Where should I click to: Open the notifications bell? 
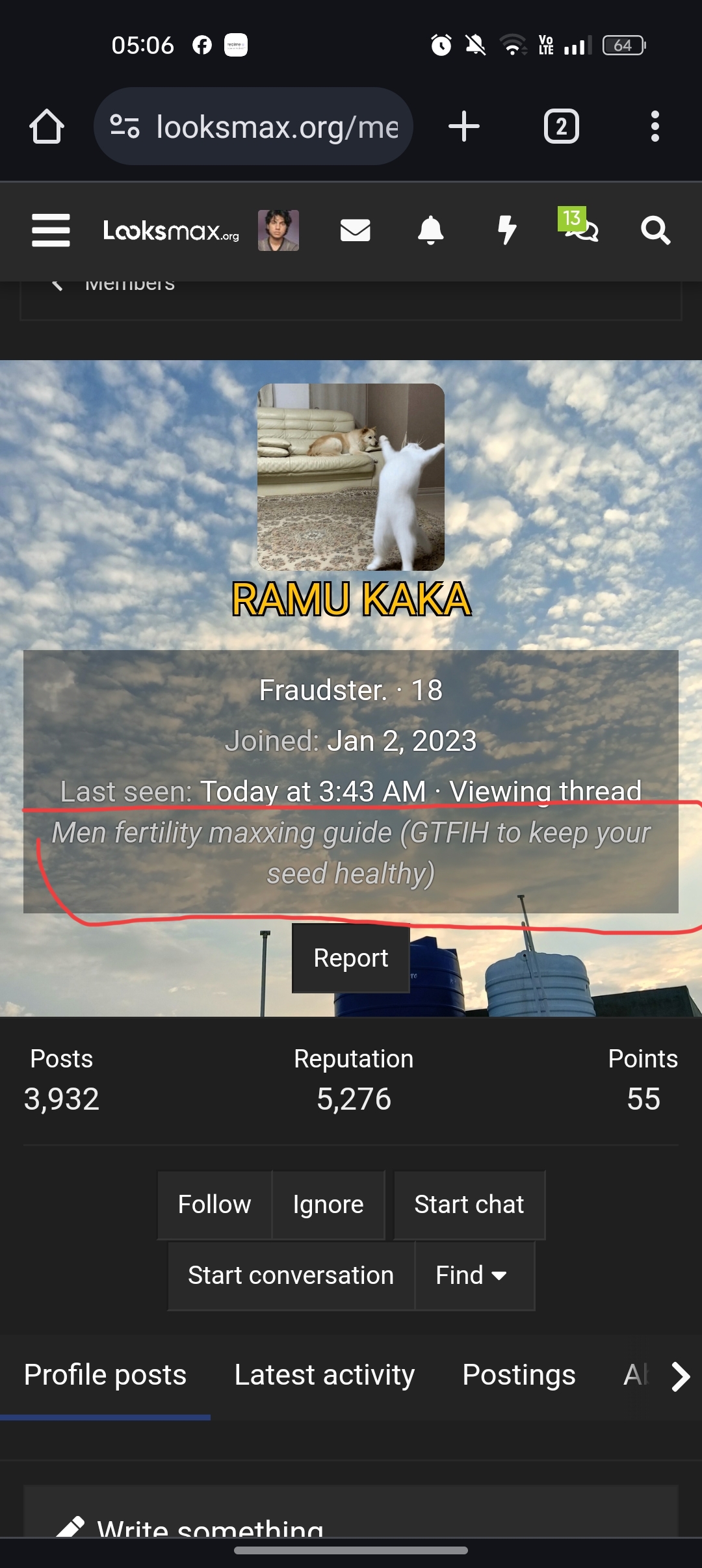click(x=430, y=230)
